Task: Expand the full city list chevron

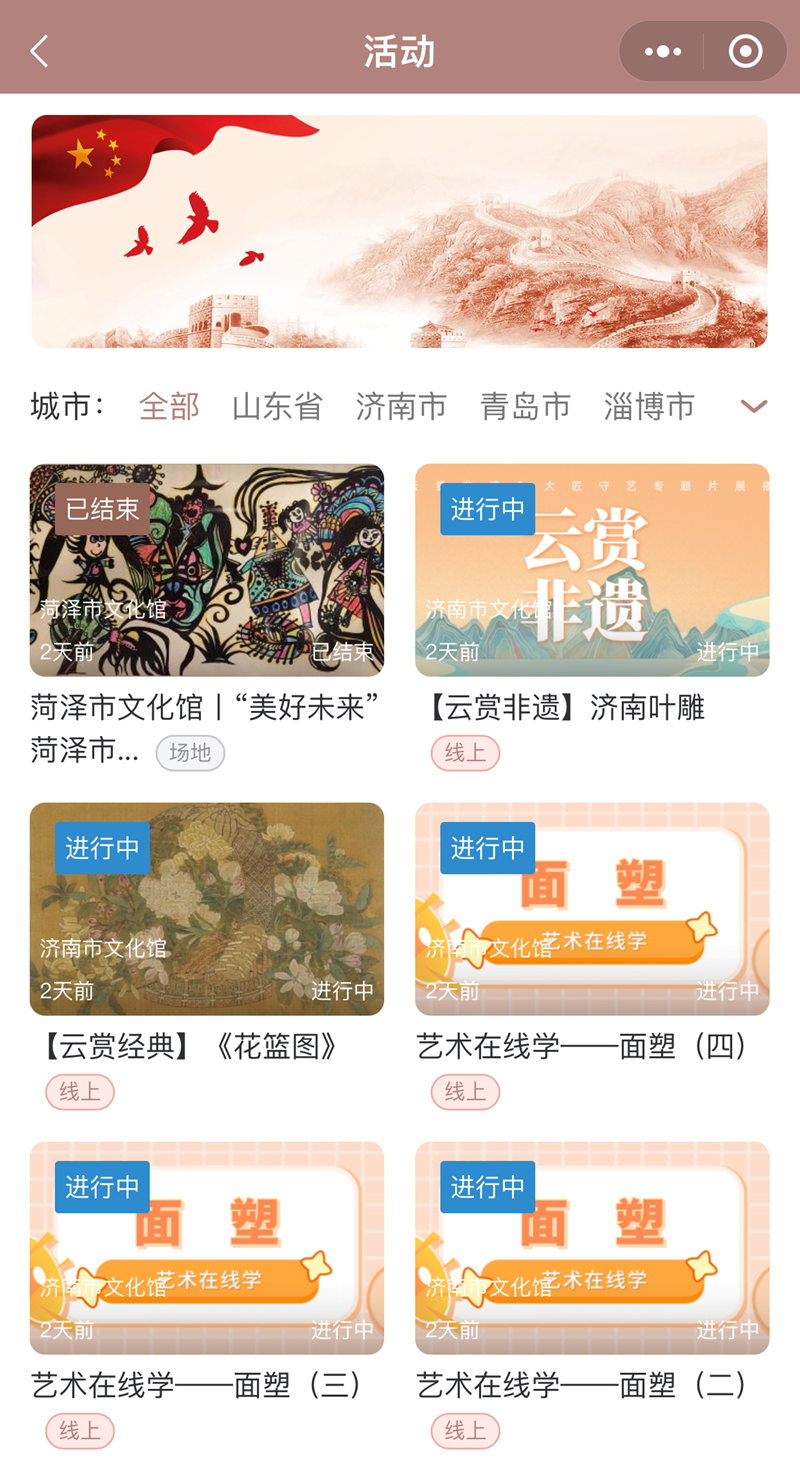Action: (753, 406)
